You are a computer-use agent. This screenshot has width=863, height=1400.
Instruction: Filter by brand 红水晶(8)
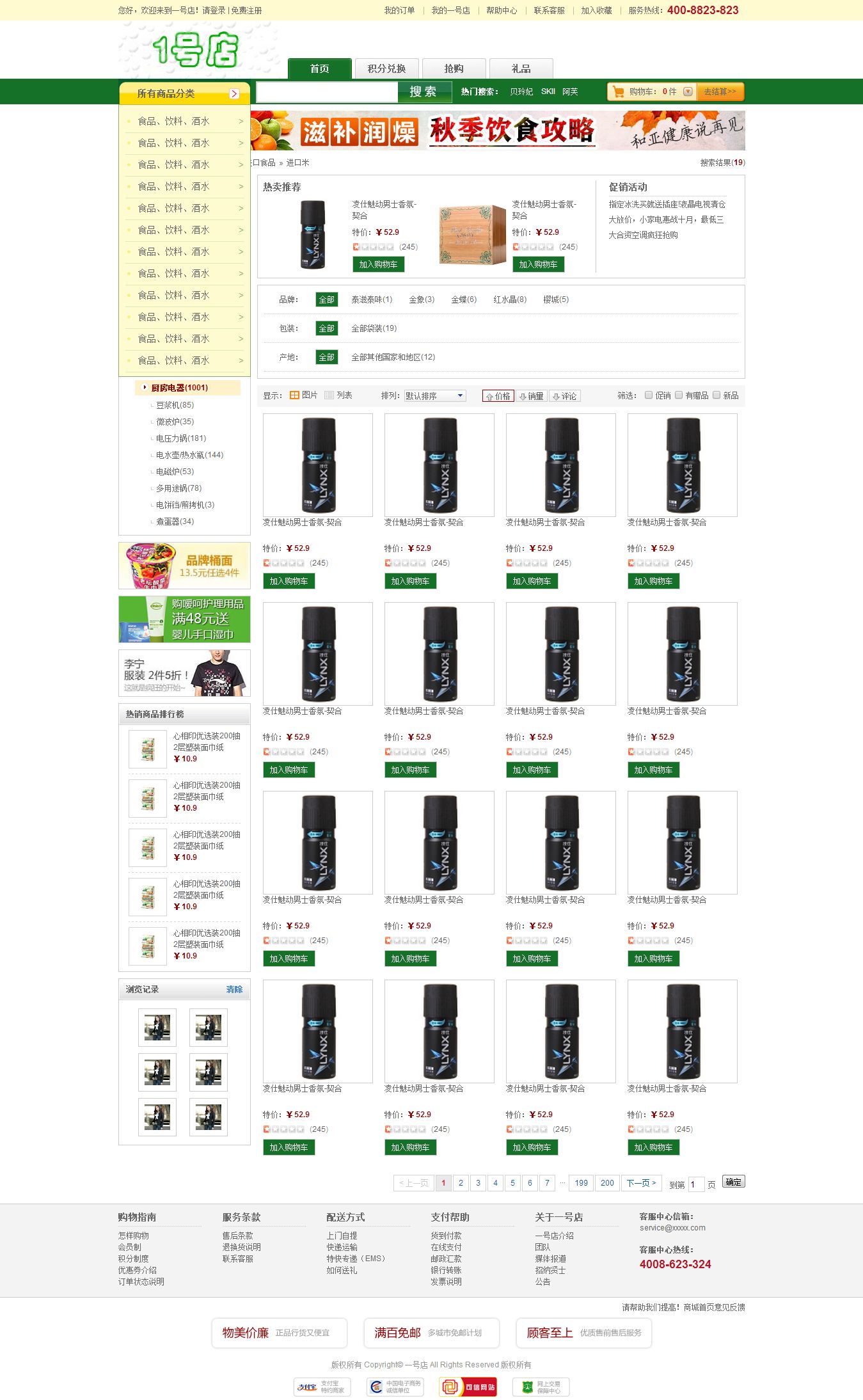pyautogui.click(x=510, y=299)
